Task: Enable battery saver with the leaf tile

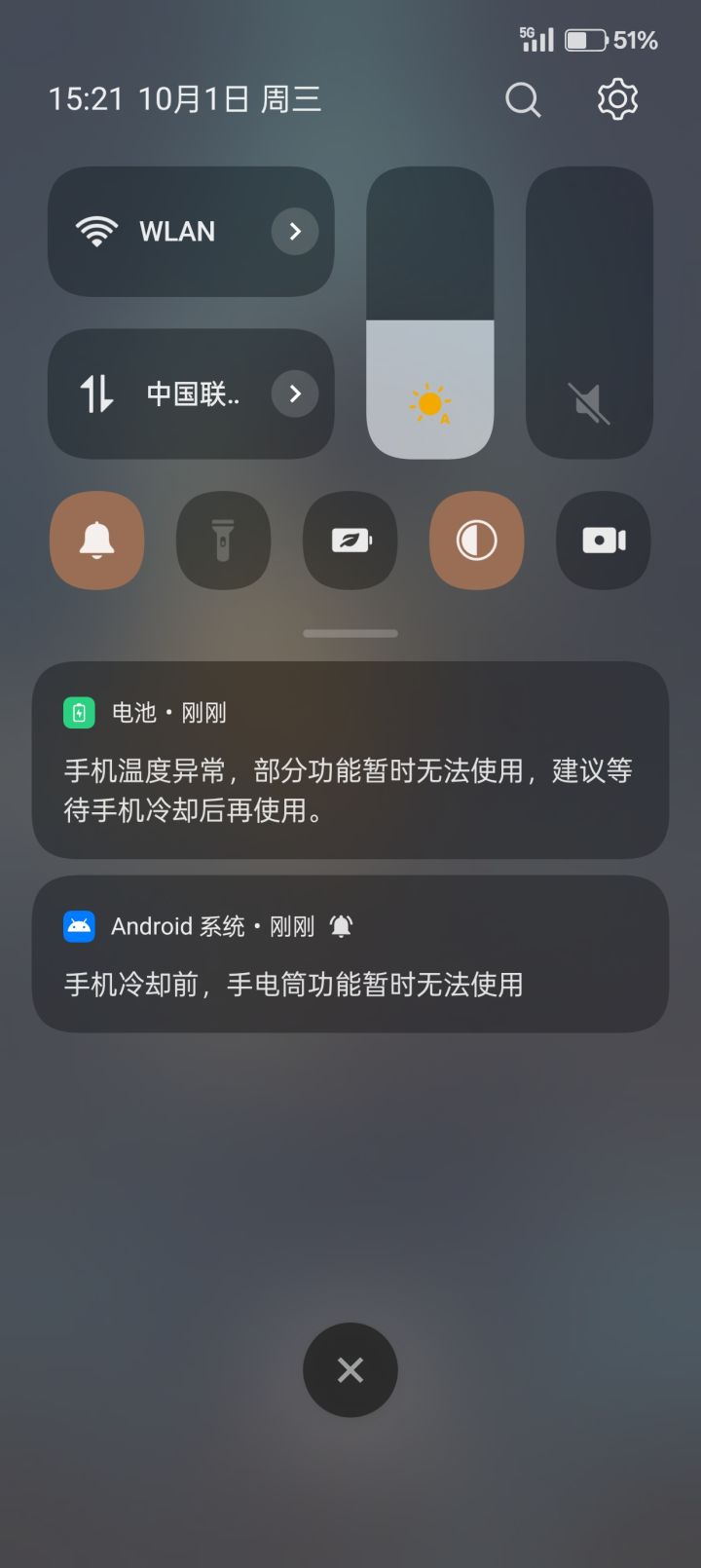Action: pos(350,541)
